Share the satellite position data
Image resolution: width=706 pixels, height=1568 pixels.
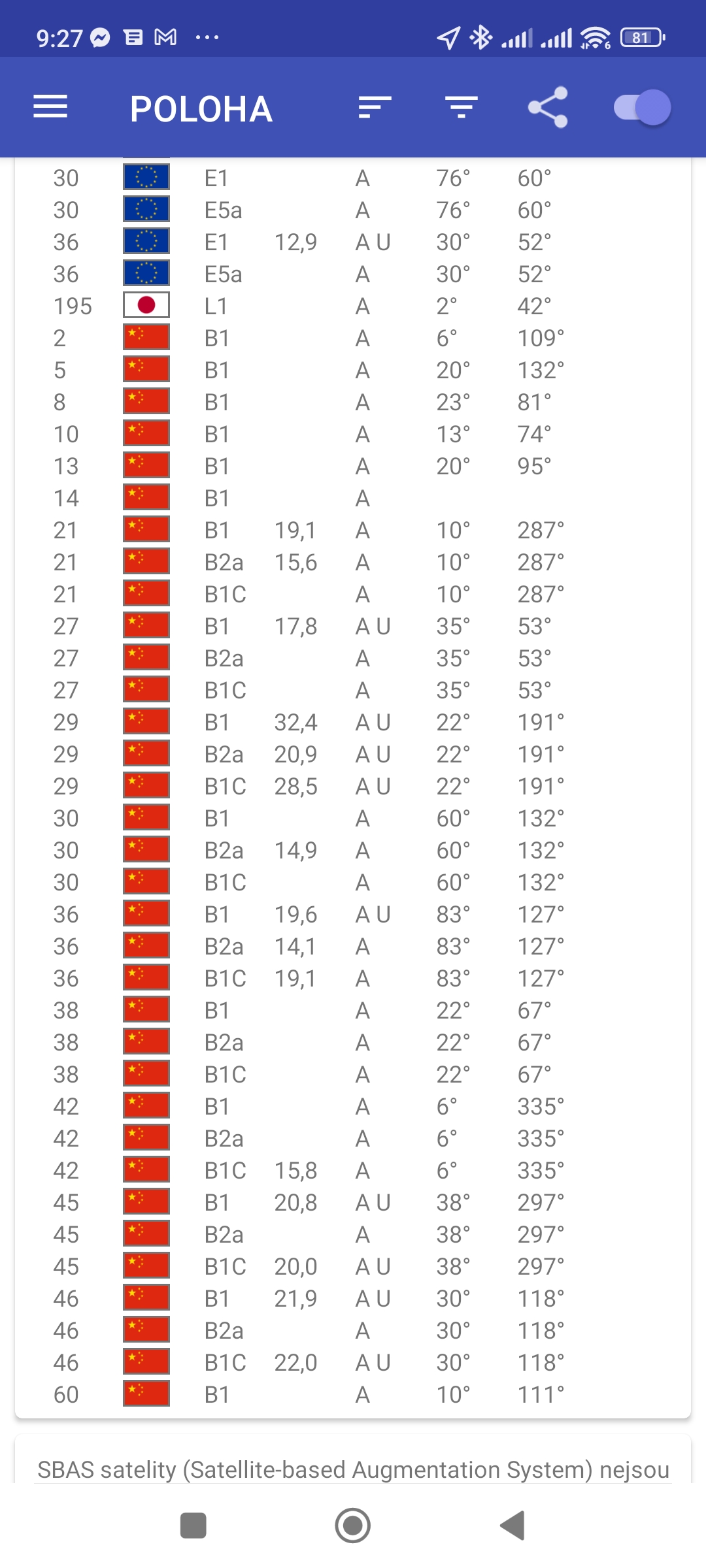(548, 107)
